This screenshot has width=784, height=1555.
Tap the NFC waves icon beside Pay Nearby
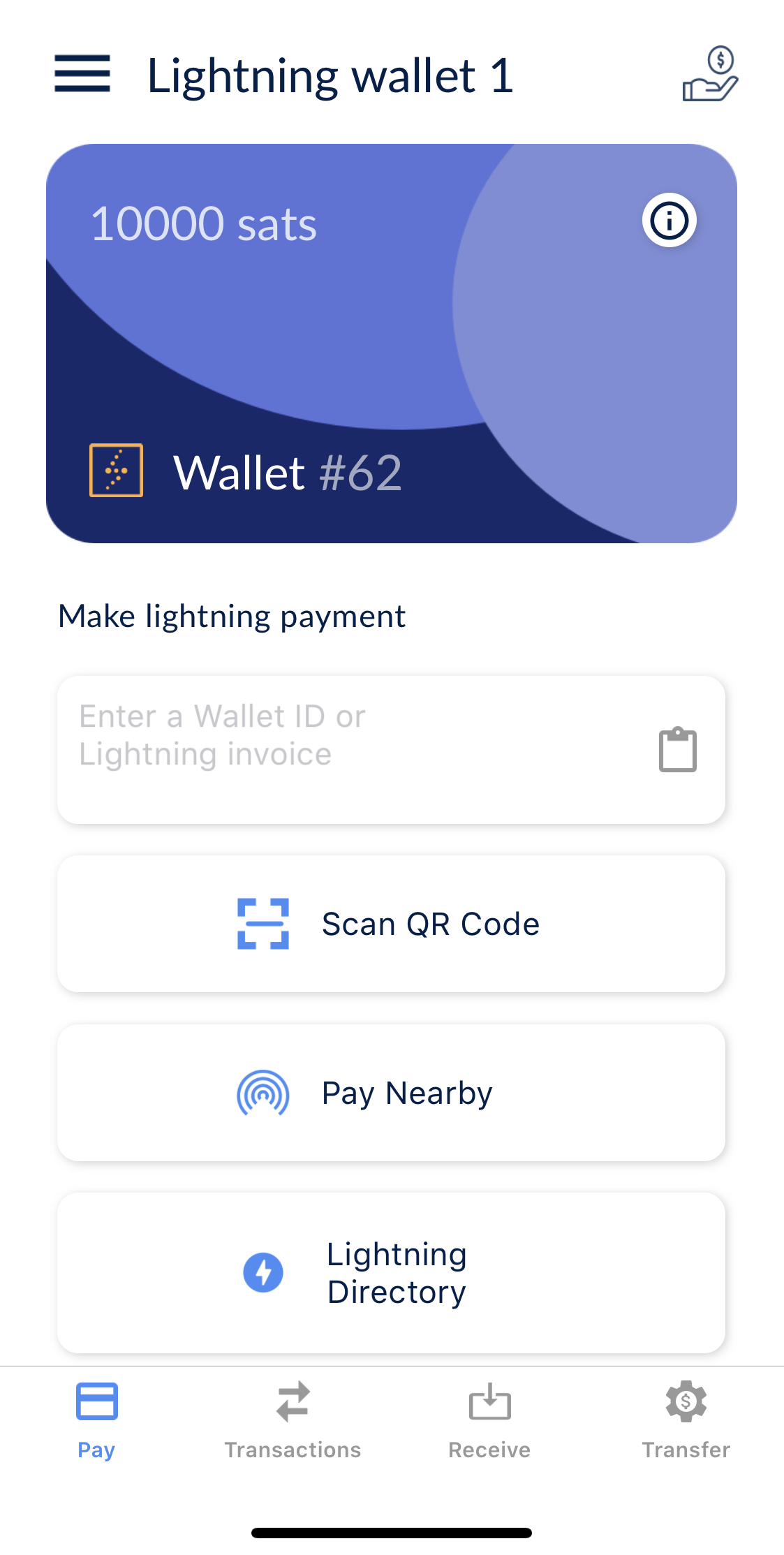(x=265, y=1092)
